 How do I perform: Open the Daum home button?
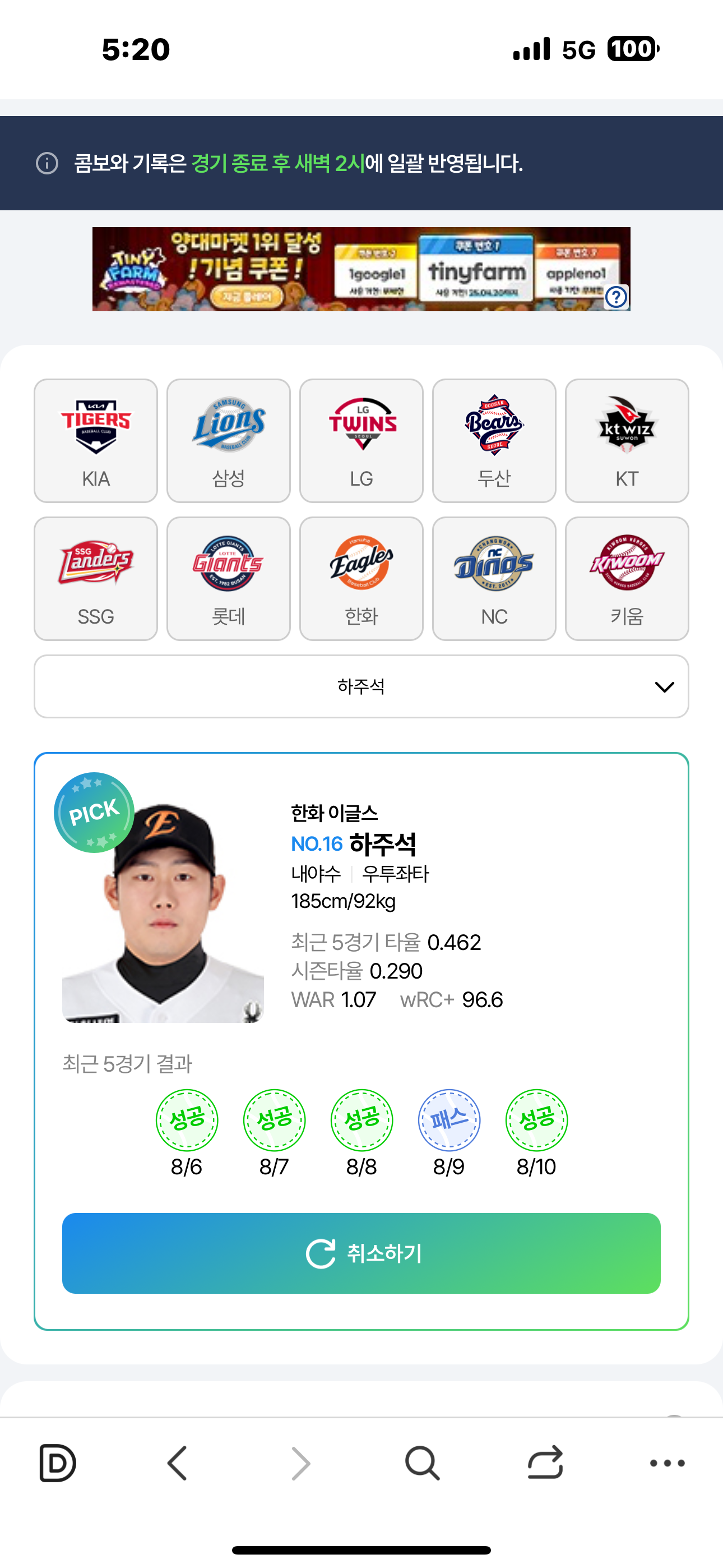pyautogui.click(x=57, y=1463)
